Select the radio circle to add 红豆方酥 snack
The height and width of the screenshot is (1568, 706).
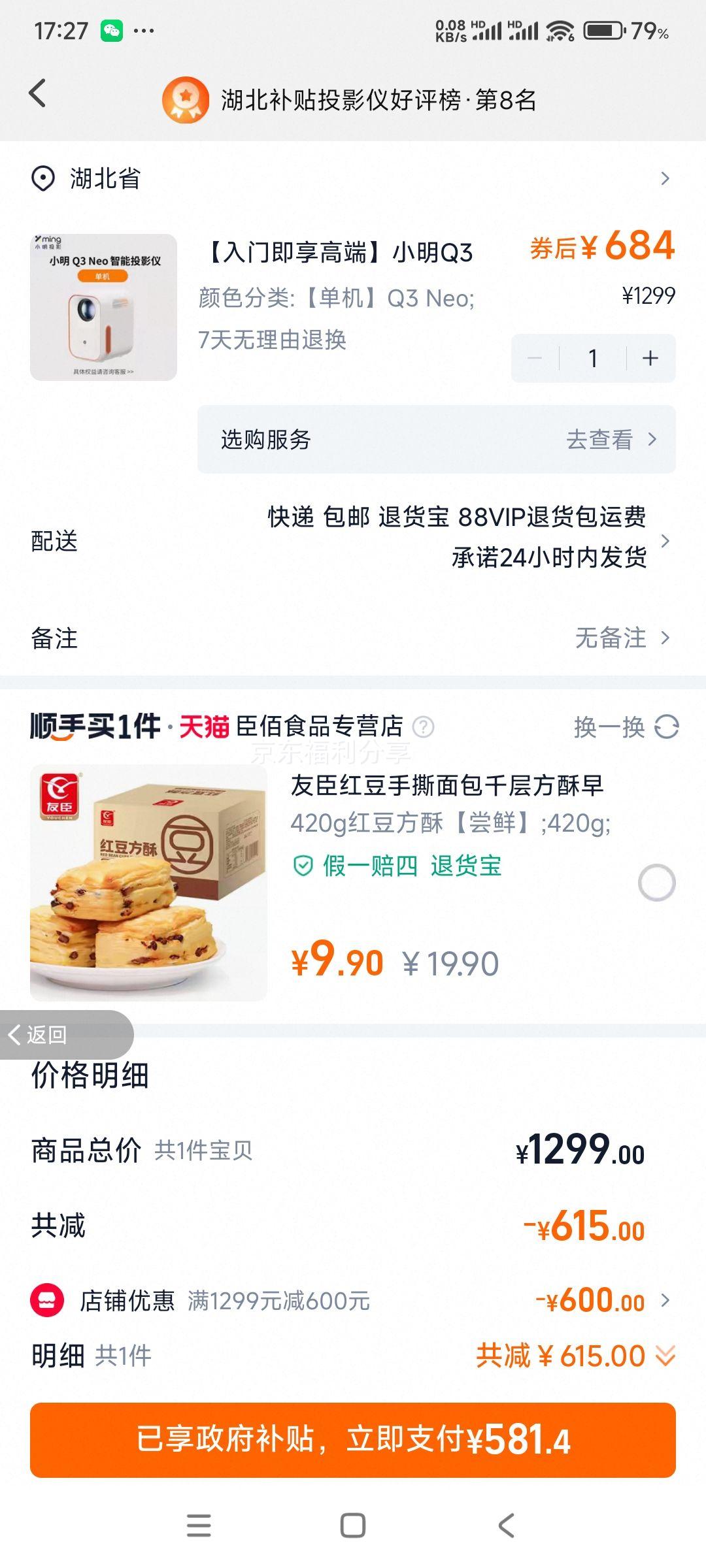pos(656,881)
